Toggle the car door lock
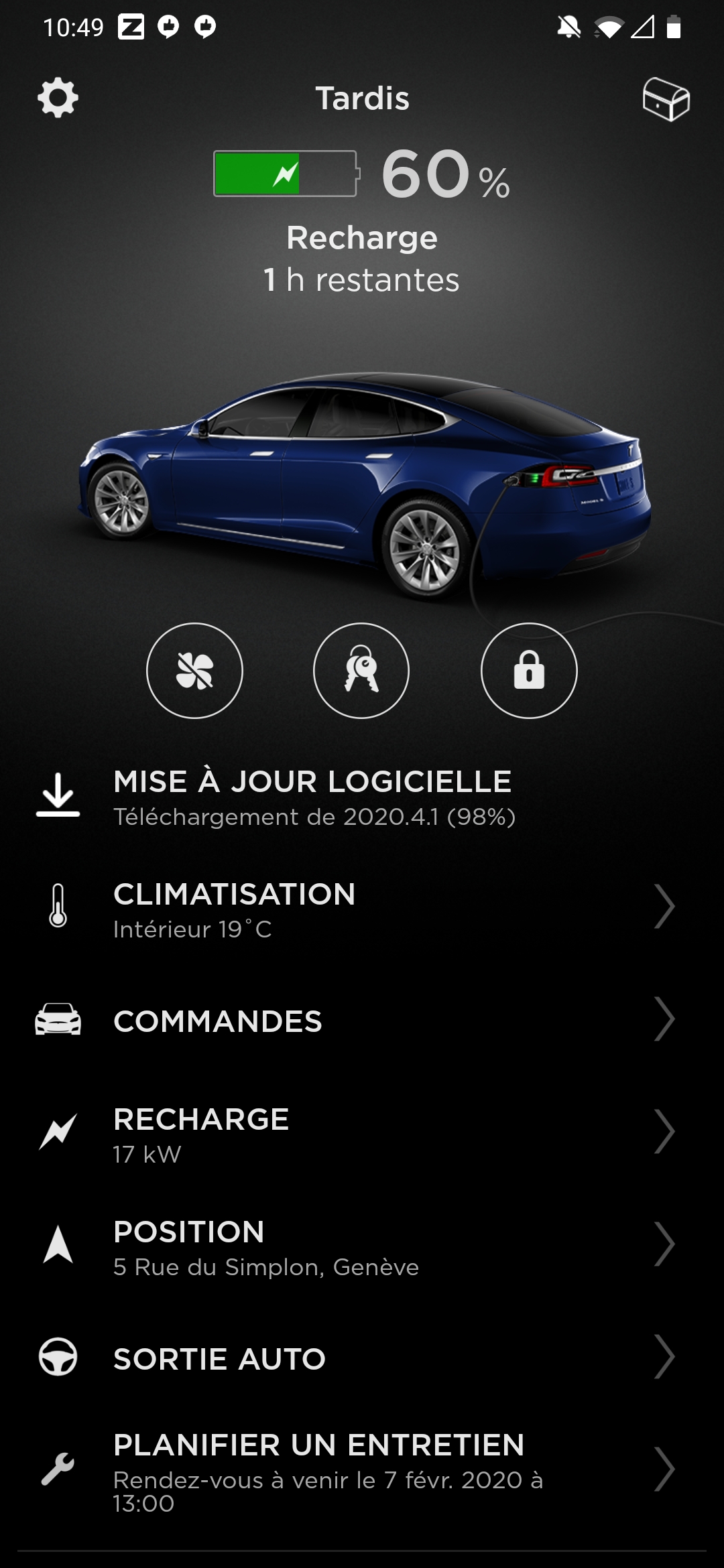The image size is (724, 1568). click(529, 671)
